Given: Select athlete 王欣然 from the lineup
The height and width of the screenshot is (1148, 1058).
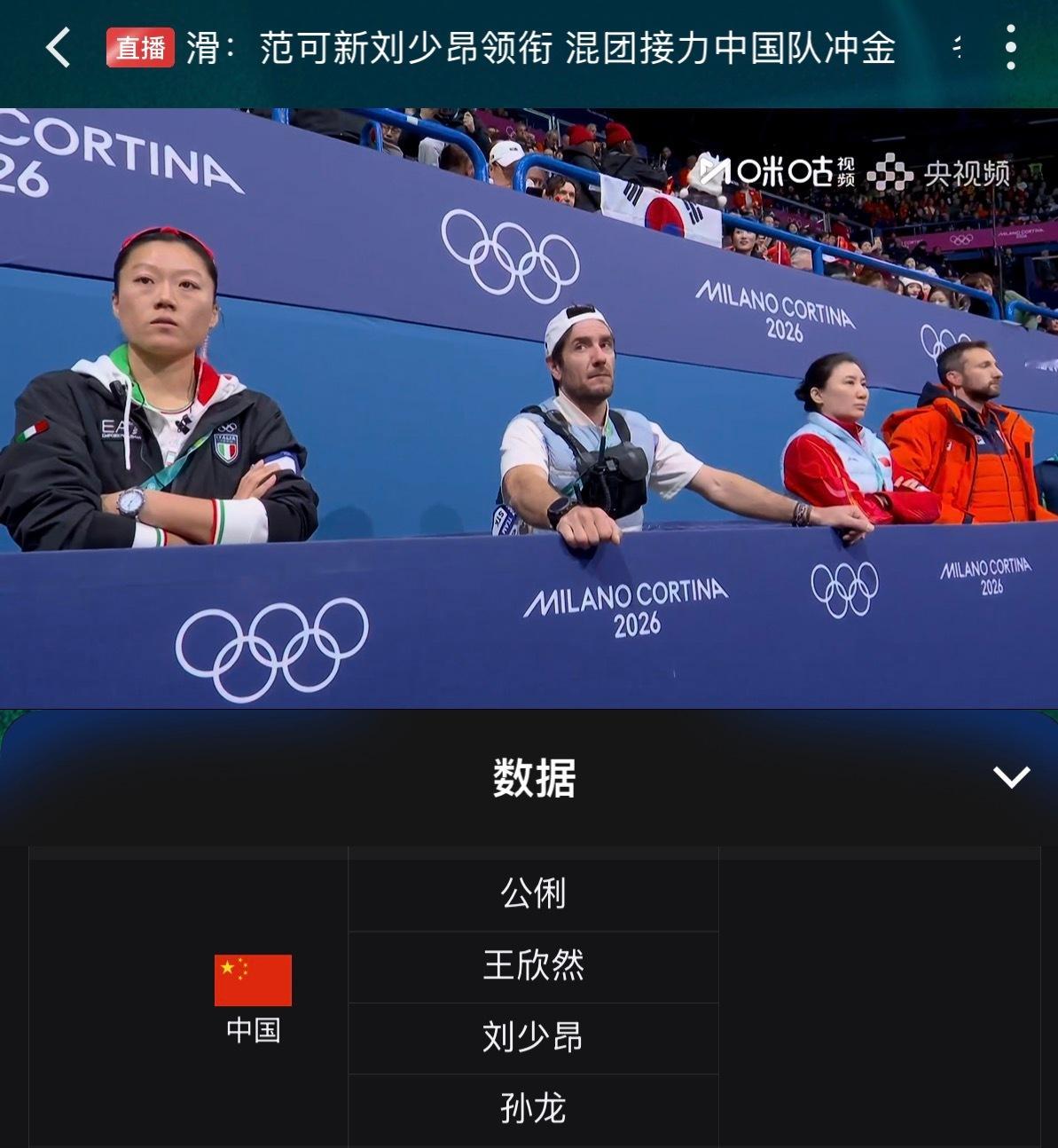Looking at the screenshot, I should (532, 968).
